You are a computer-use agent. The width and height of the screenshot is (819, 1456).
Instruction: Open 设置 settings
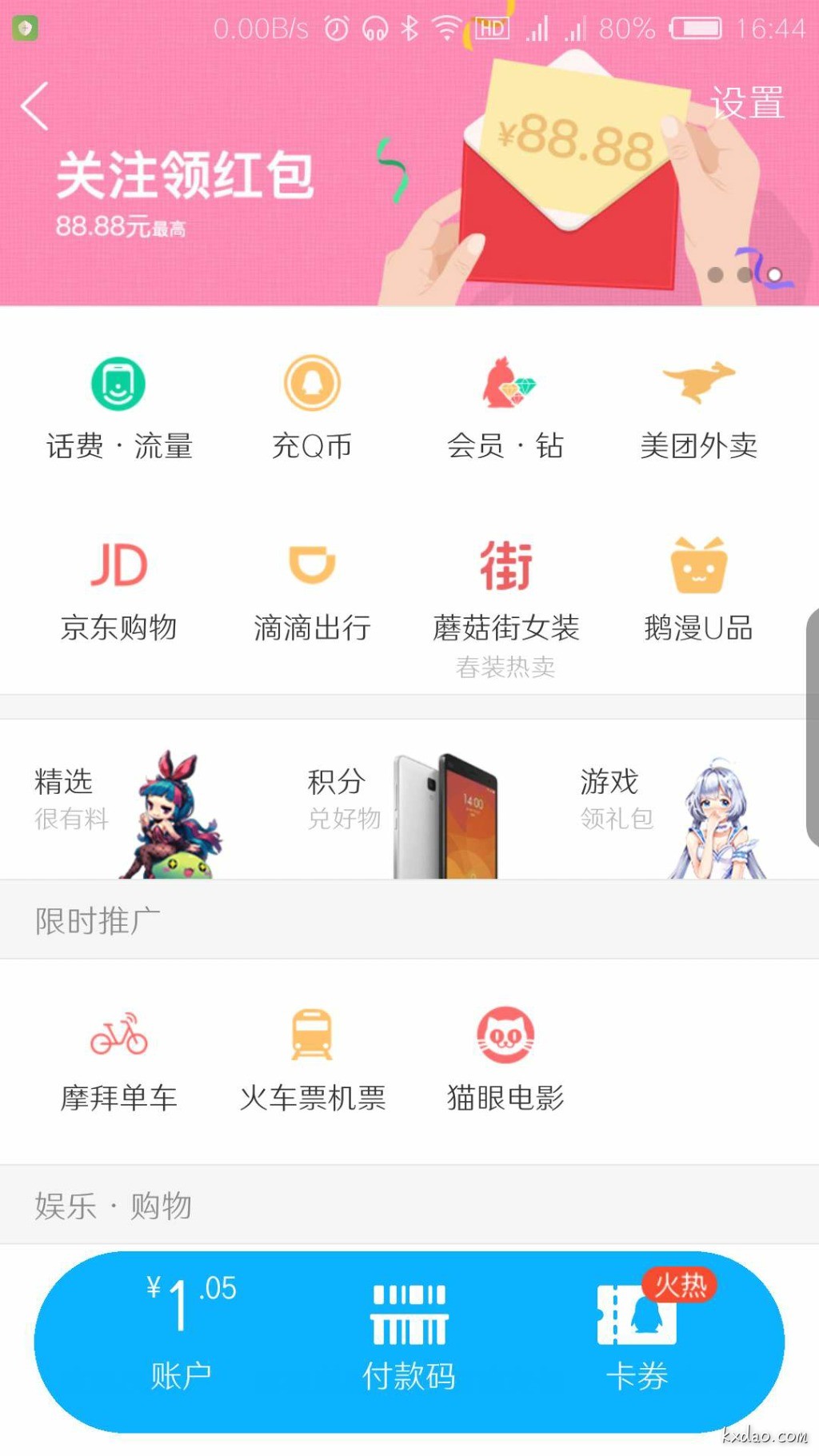coord(746,104)
